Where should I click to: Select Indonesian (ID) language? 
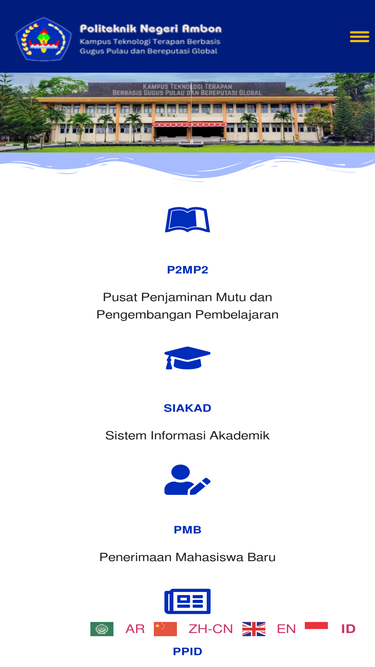click(x=330, y=629)
